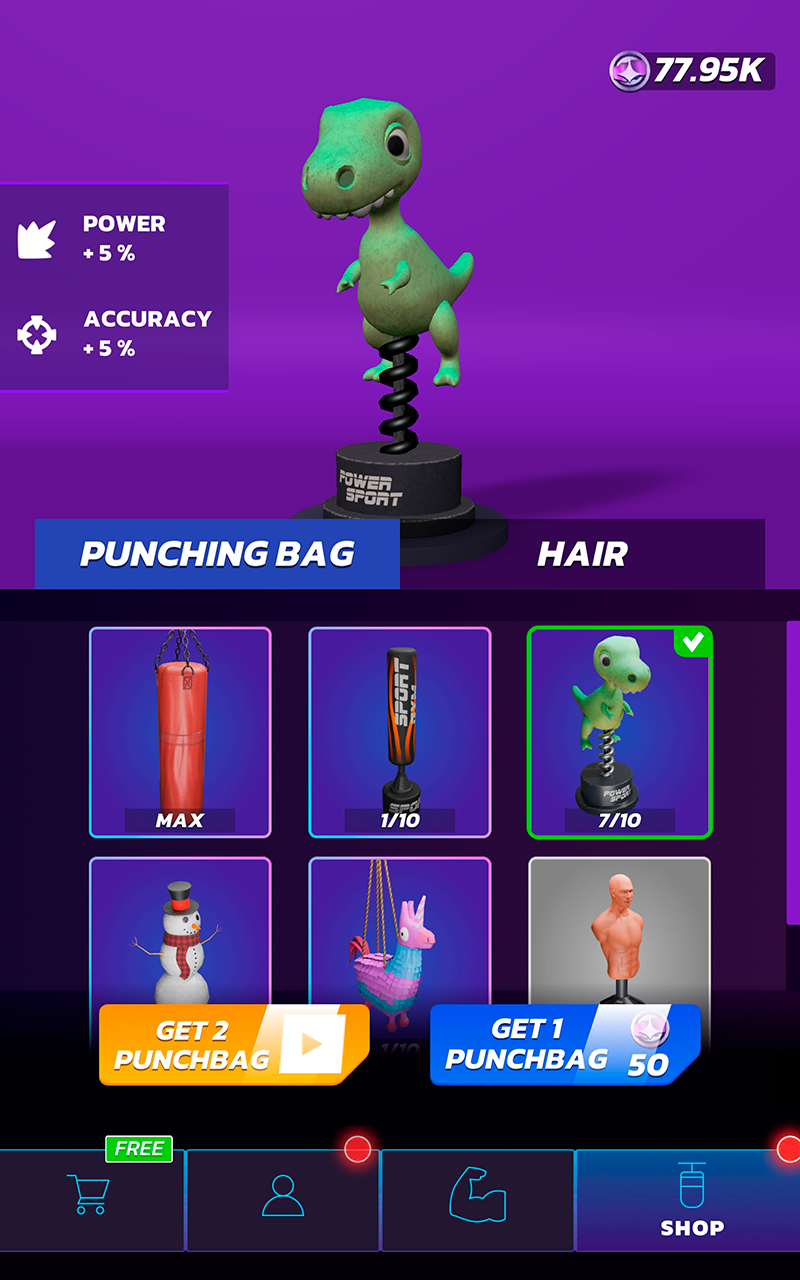
Task: Select the PUNCHING BAG tab
Action: tap(218, 554)
